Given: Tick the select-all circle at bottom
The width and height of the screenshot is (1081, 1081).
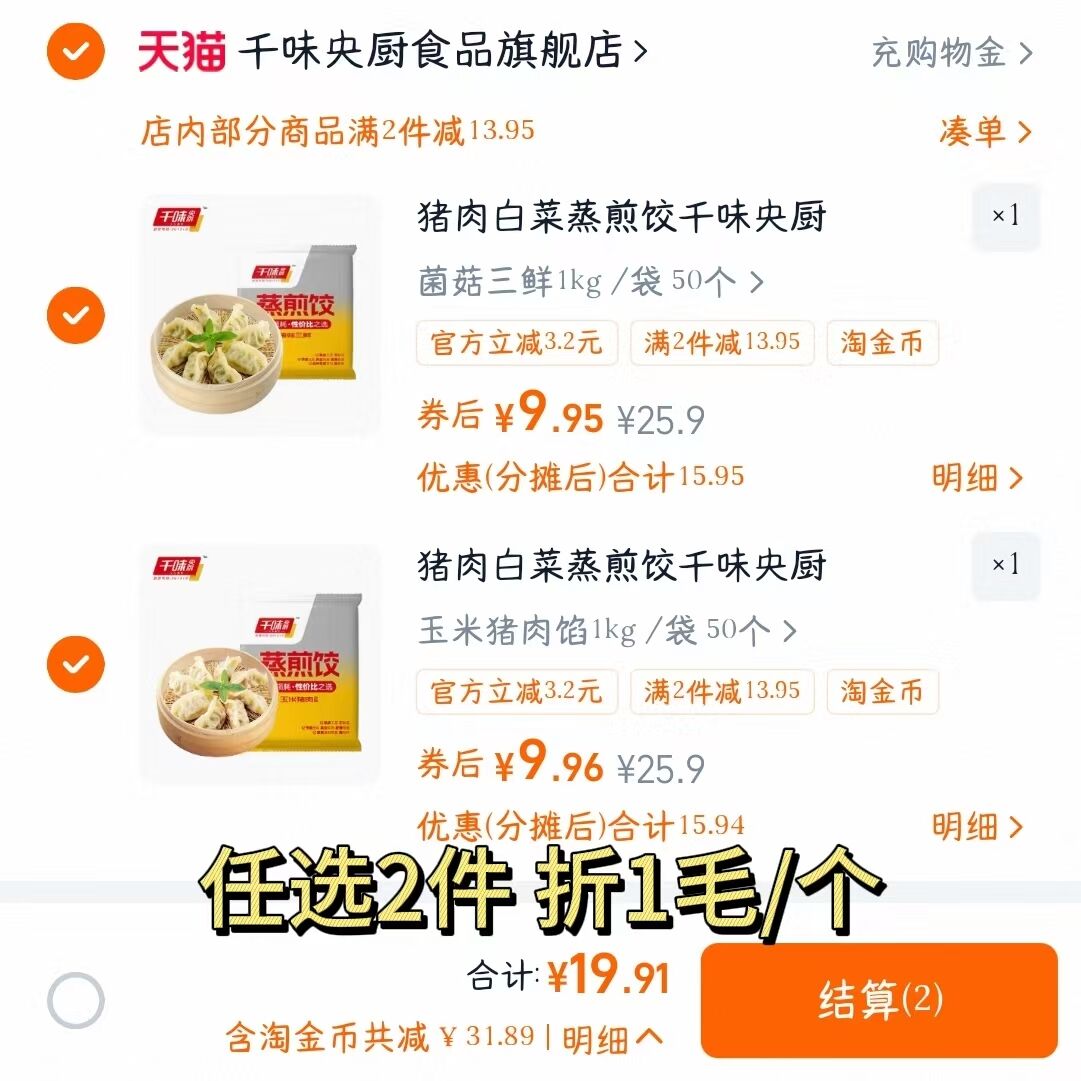Looking at the screenshot, I should pyautogui.click(x=75, y=1000).
